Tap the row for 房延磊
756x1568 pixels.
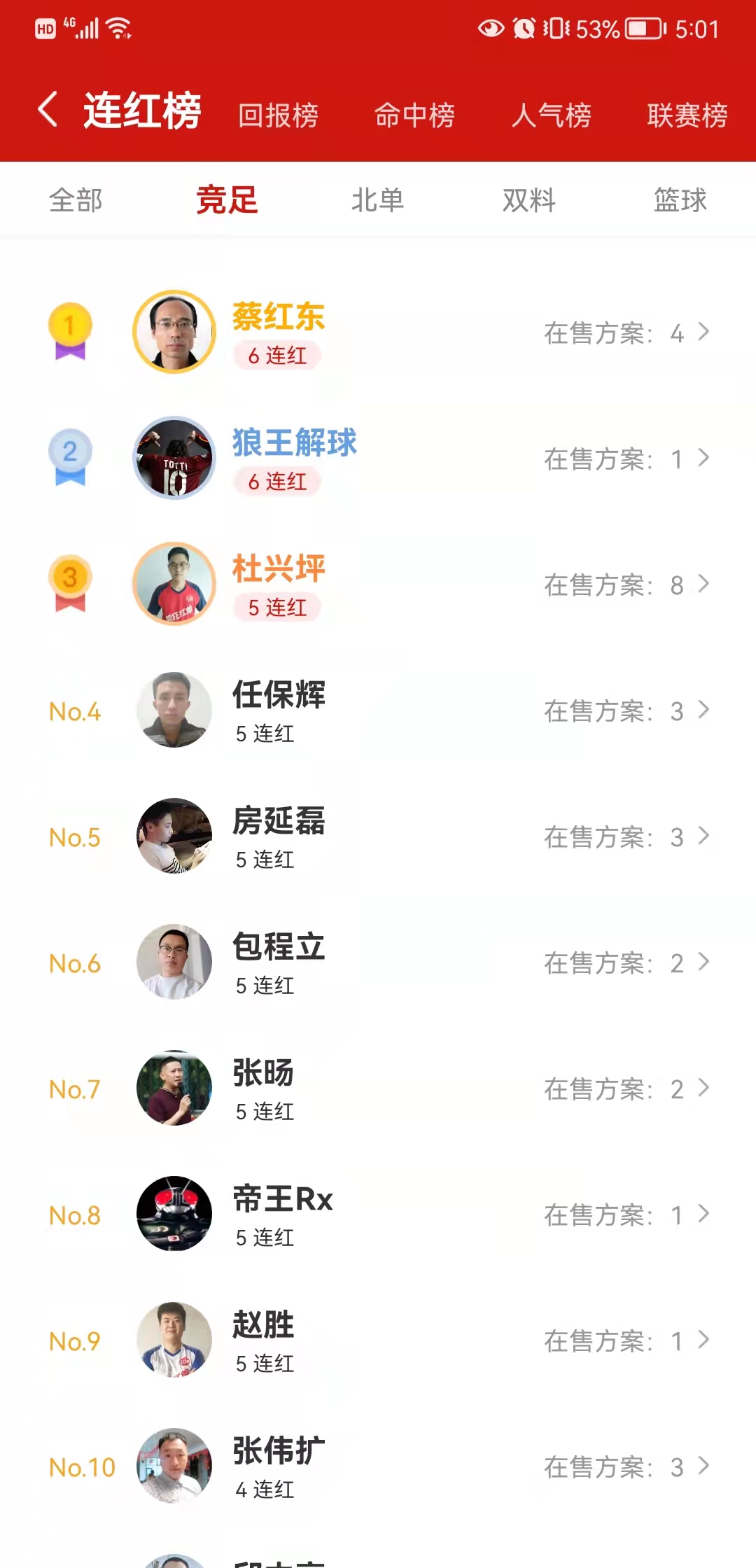tap(378, 836)
